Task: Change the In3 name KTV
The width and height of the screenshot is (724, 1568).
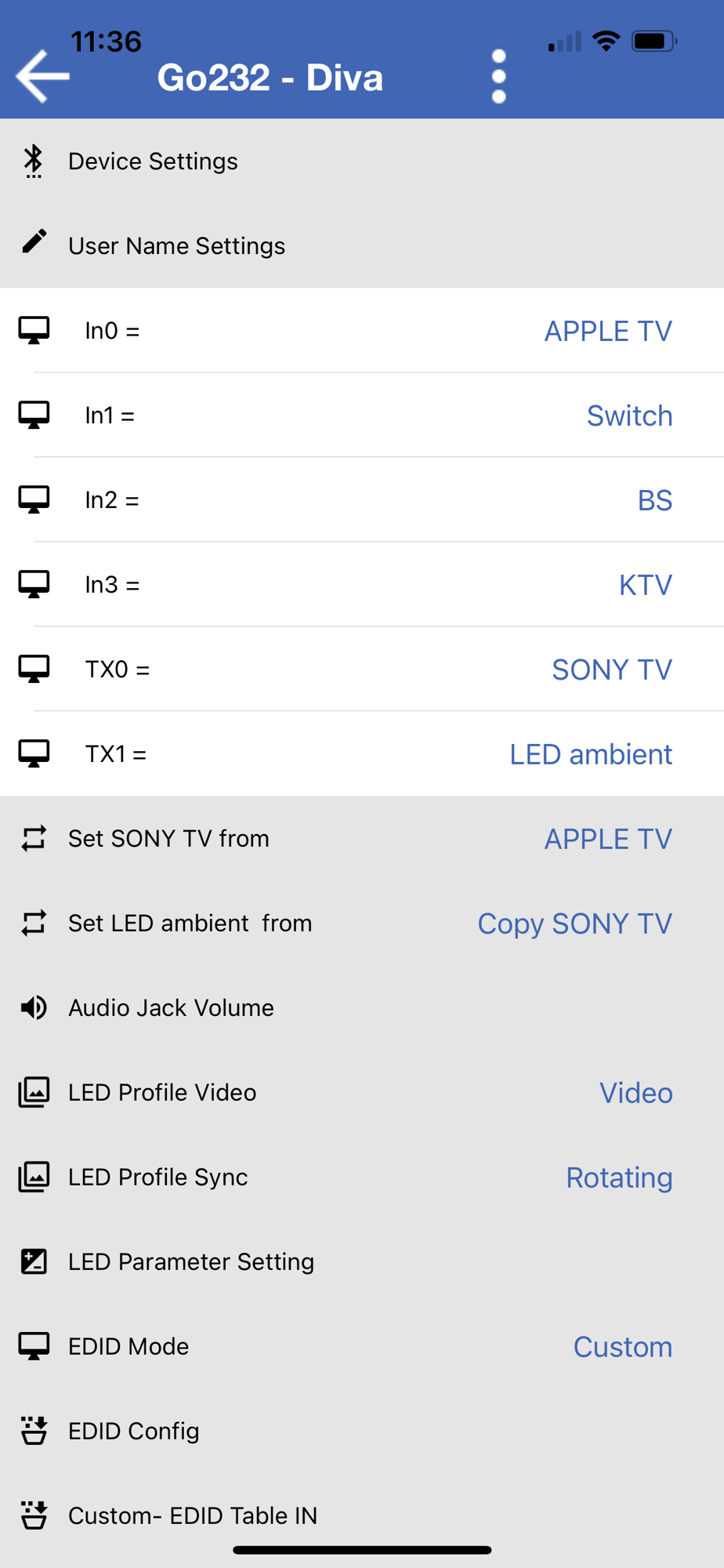Action: tap(645, 585)
